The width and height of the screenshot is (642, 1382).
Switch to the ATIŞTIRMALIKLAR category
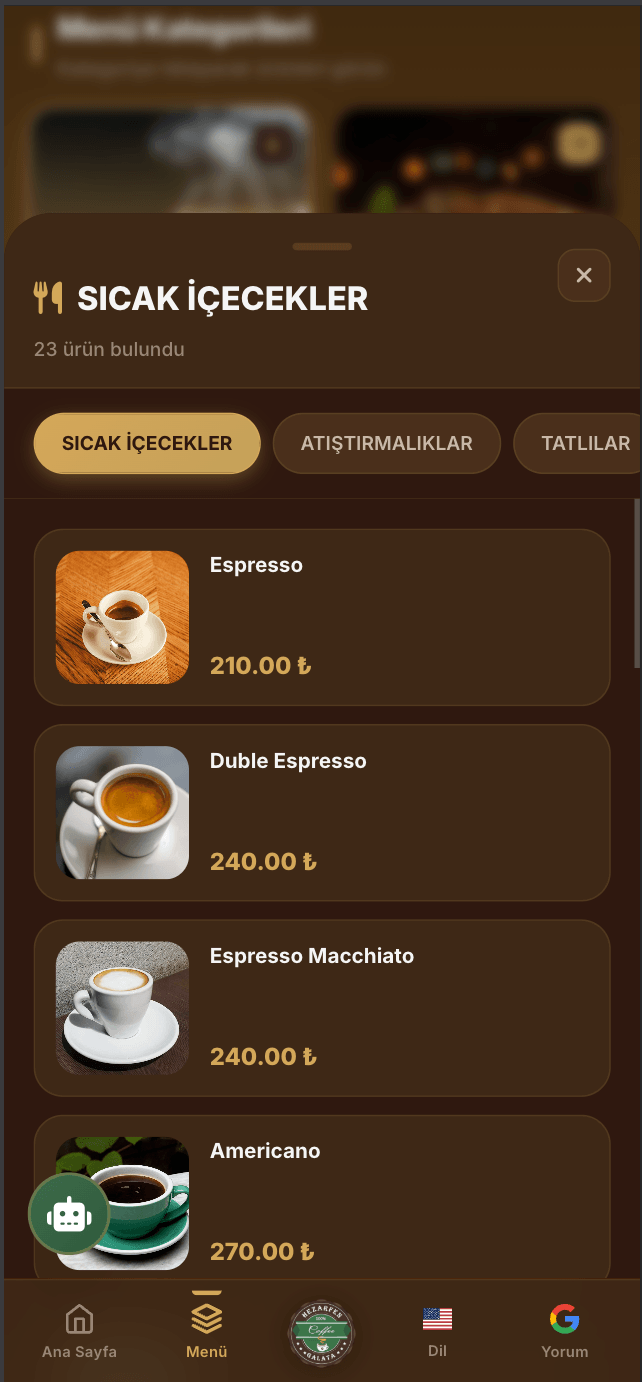pyautogui.click(x=387, y=443)
